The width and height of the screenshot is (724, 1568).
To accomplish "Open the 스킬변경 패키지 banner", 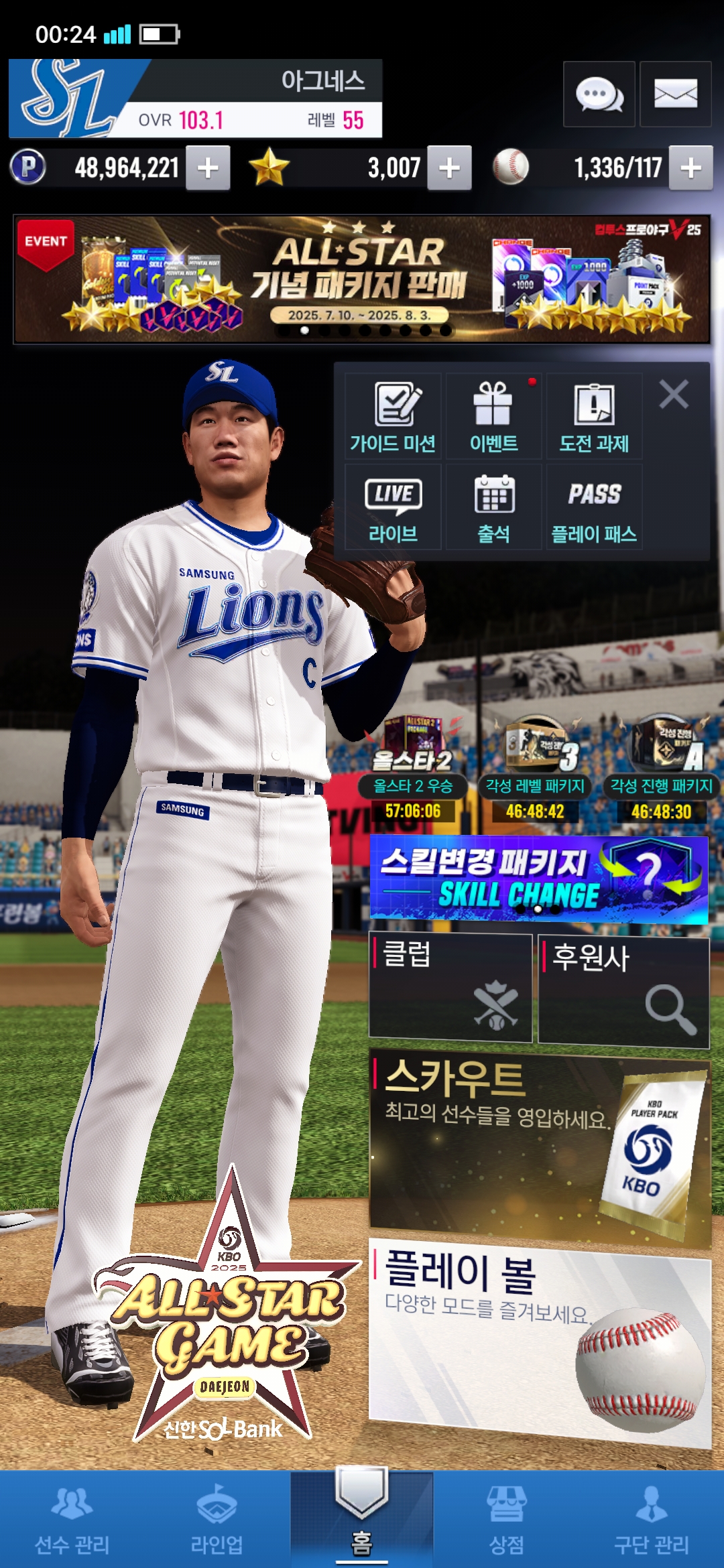I will point(539,879).
